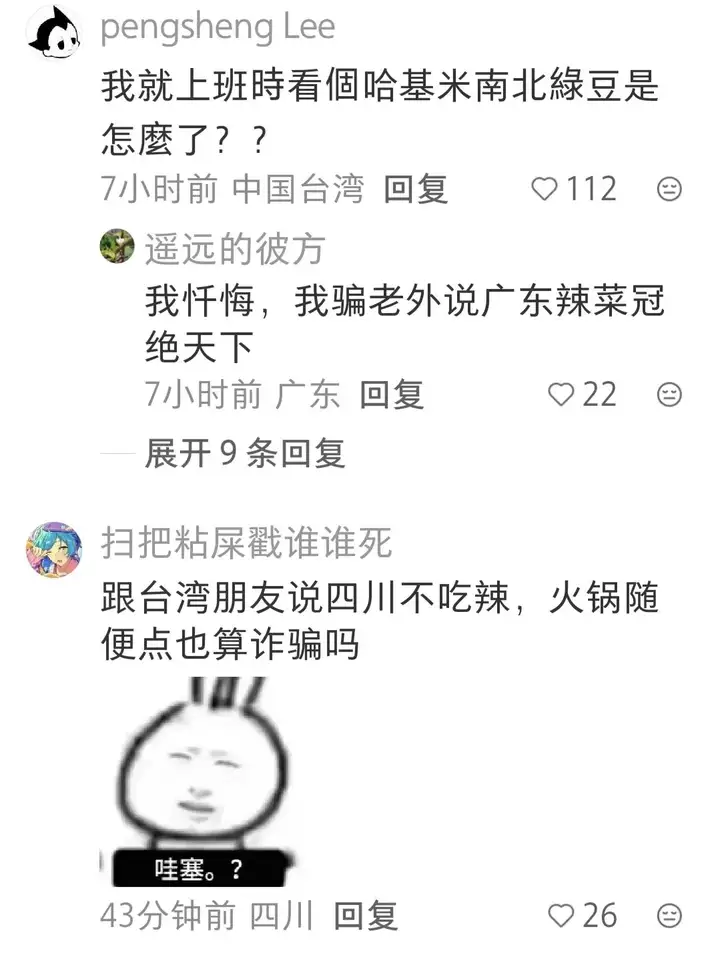Reply to pengsheng Lee's comment

coord(416,188)
